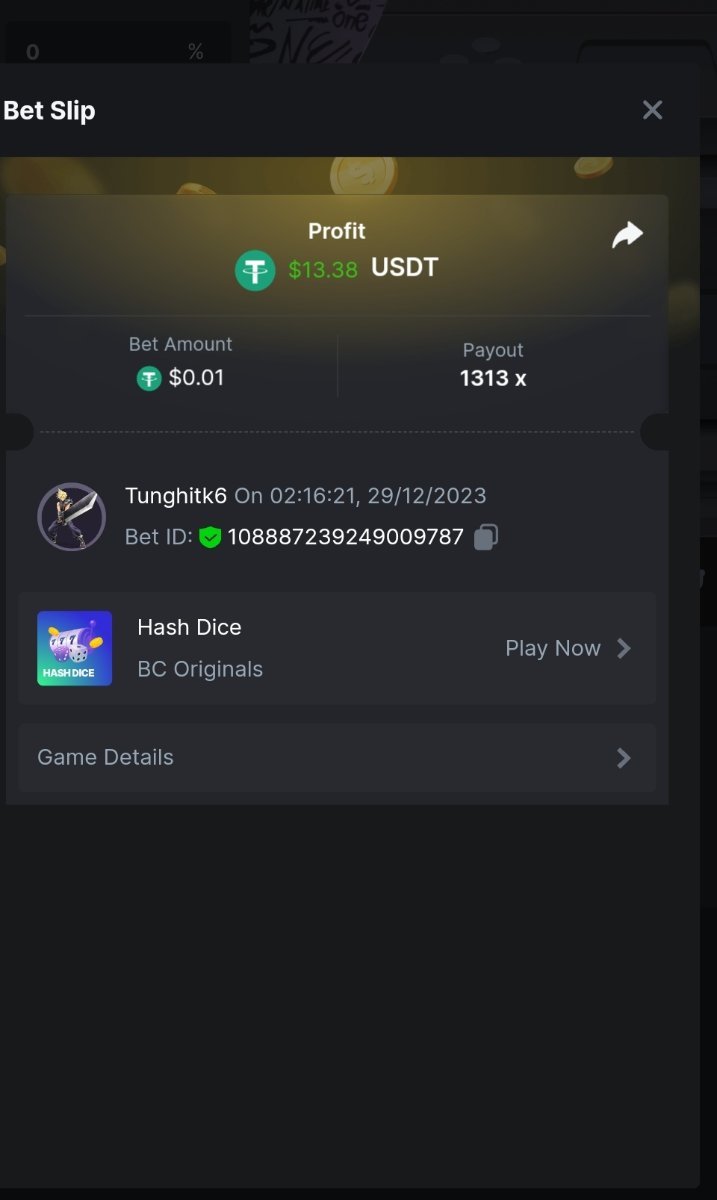
Task: Play Hash Dice now
Action: pyautogui.click(x=567, y=648)
